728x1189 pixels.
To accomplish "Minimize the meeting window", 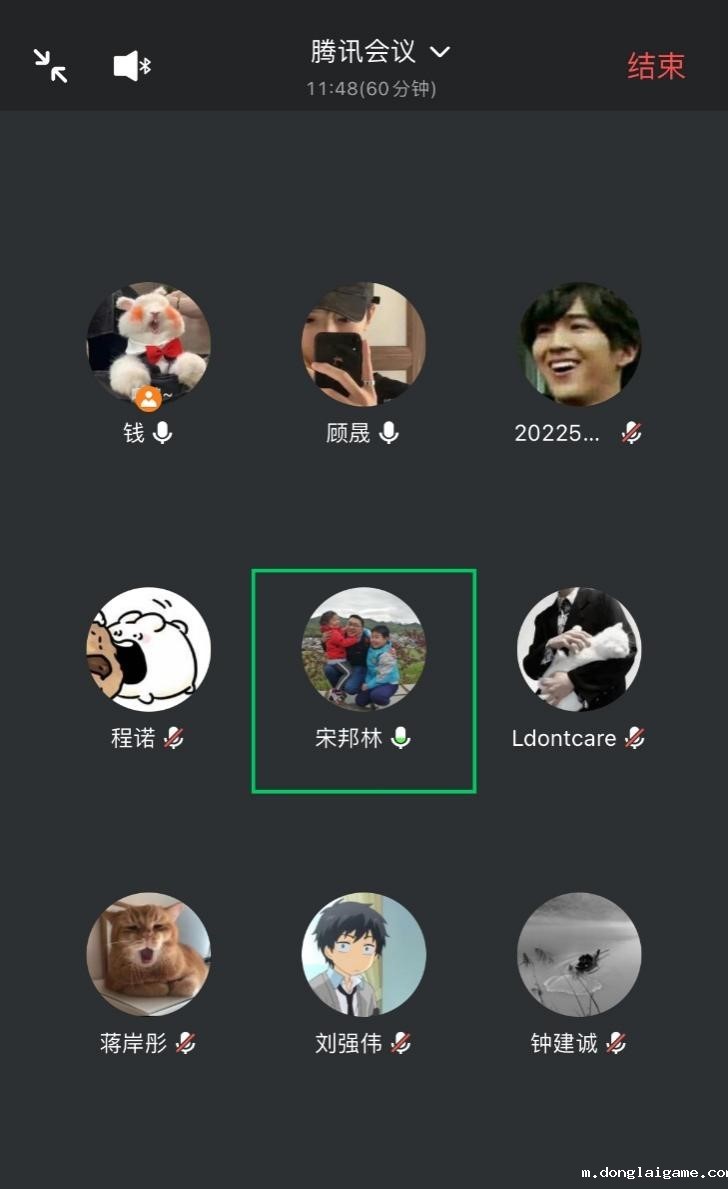I will tap(50, 66).
